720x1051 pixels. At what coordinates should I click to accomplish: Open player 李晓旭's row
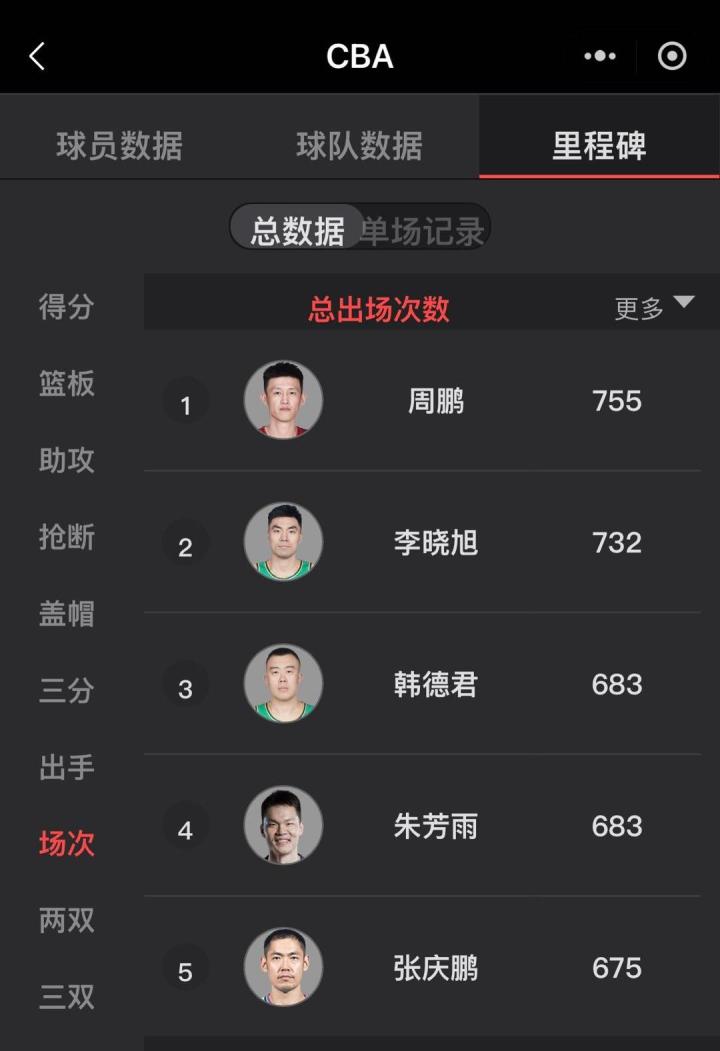[x=436, y=543]
